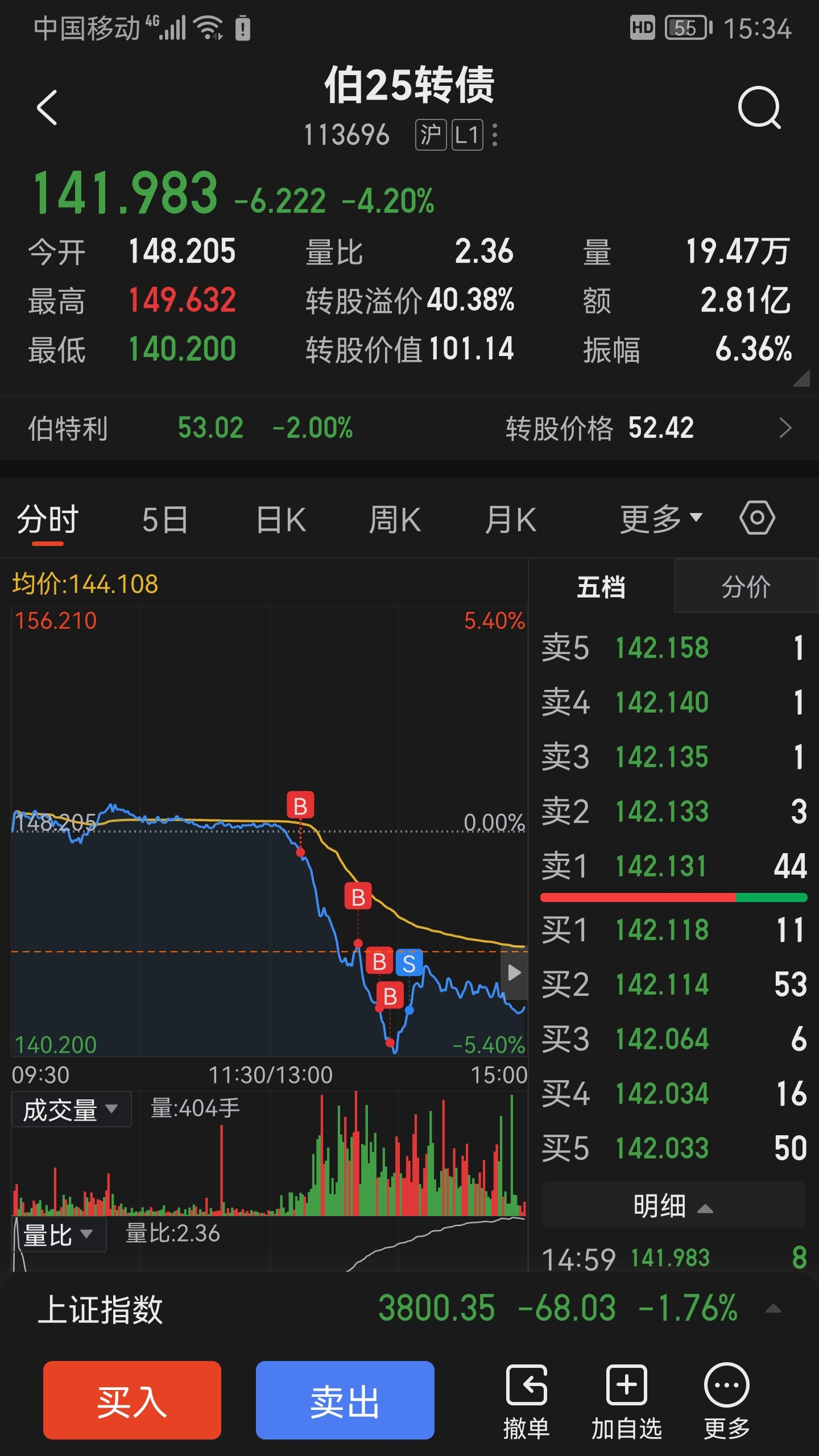Image resolution: width=819 pixels, height=1456 pixels.
Task: Open 撤单 to cancel orders
Action: click(526, 1401)
